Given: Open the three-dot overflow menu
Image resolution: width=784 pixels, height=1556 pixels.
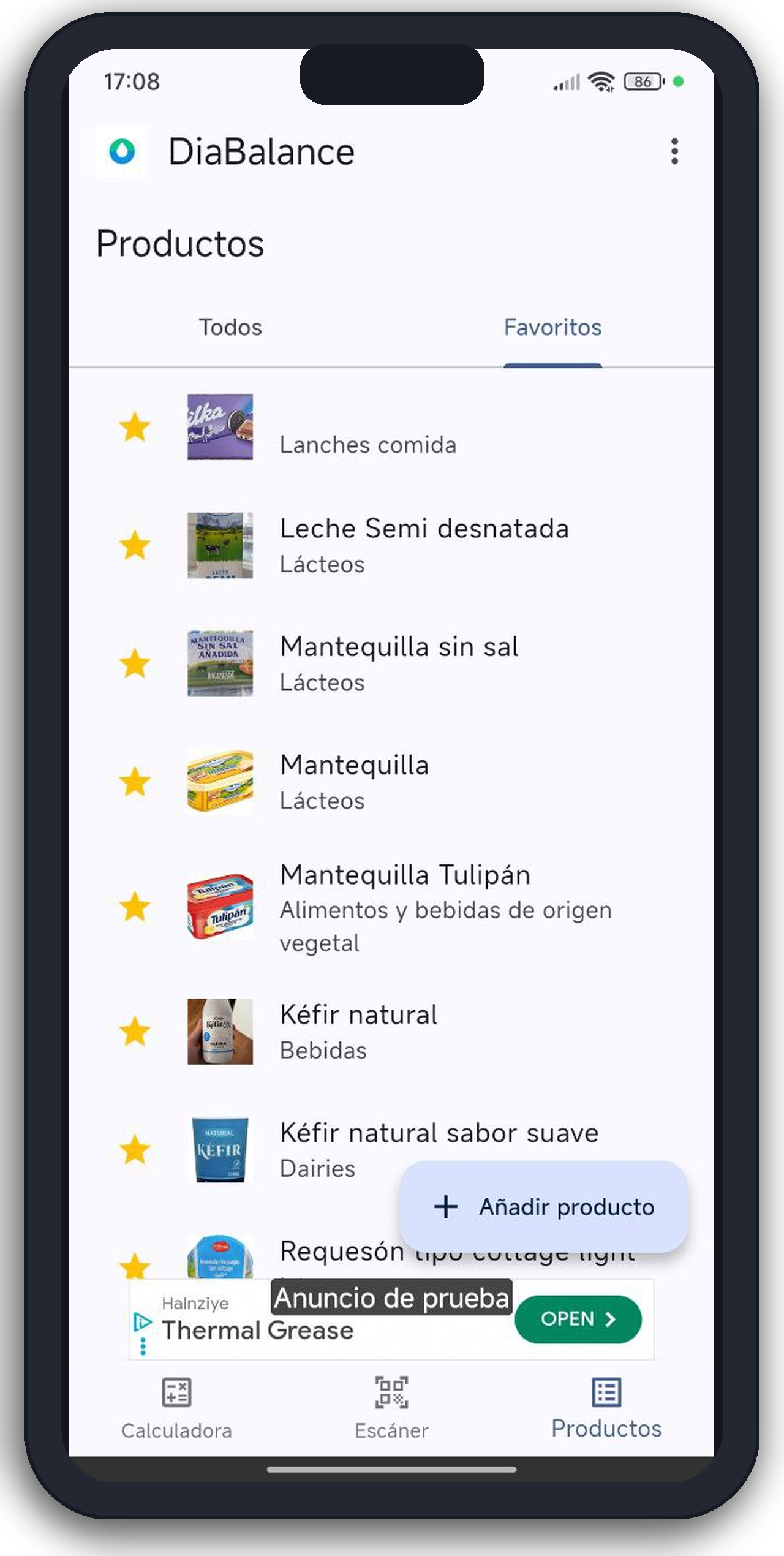Looking at the screenshot, I should [x=674, y=152].
